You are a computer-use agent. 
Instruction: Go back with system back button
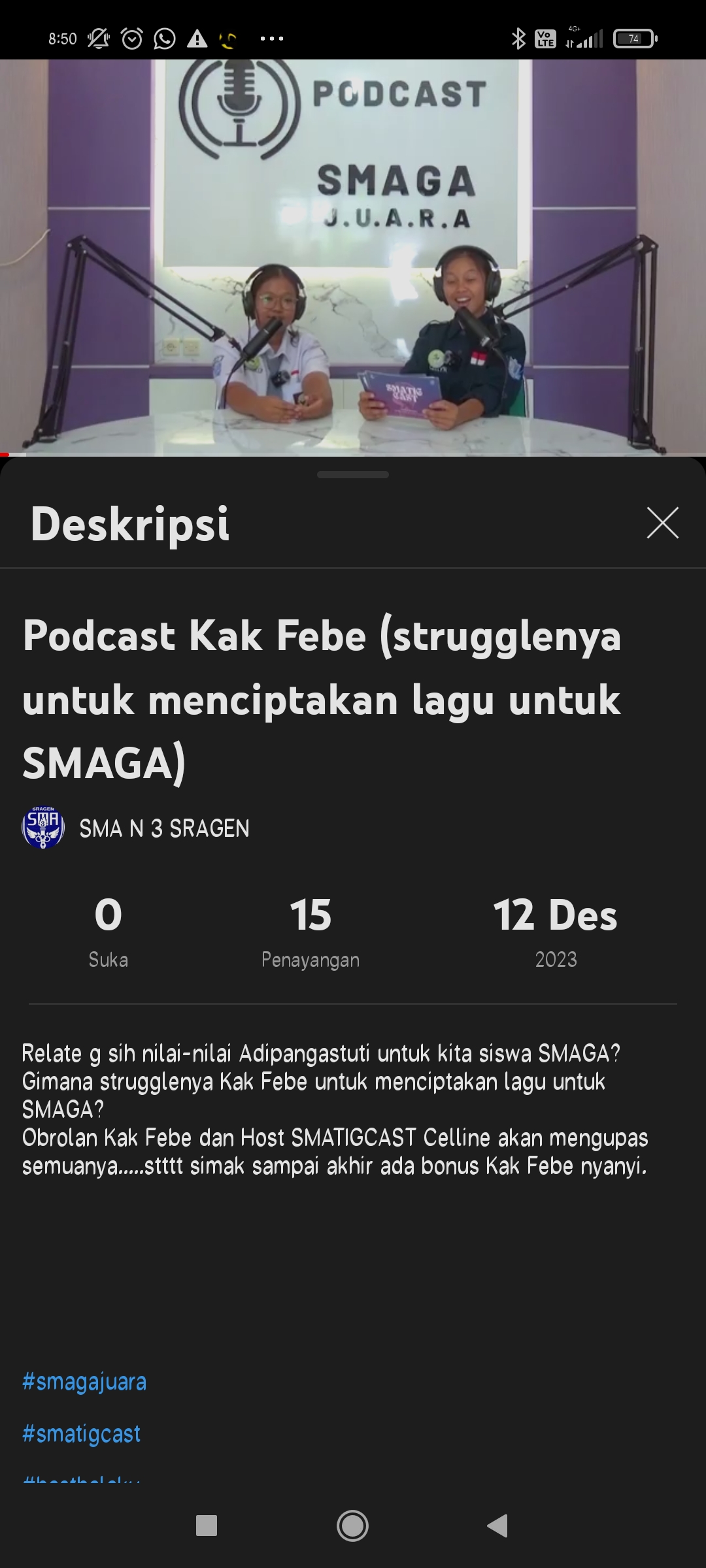click(x=498, y=1526)
